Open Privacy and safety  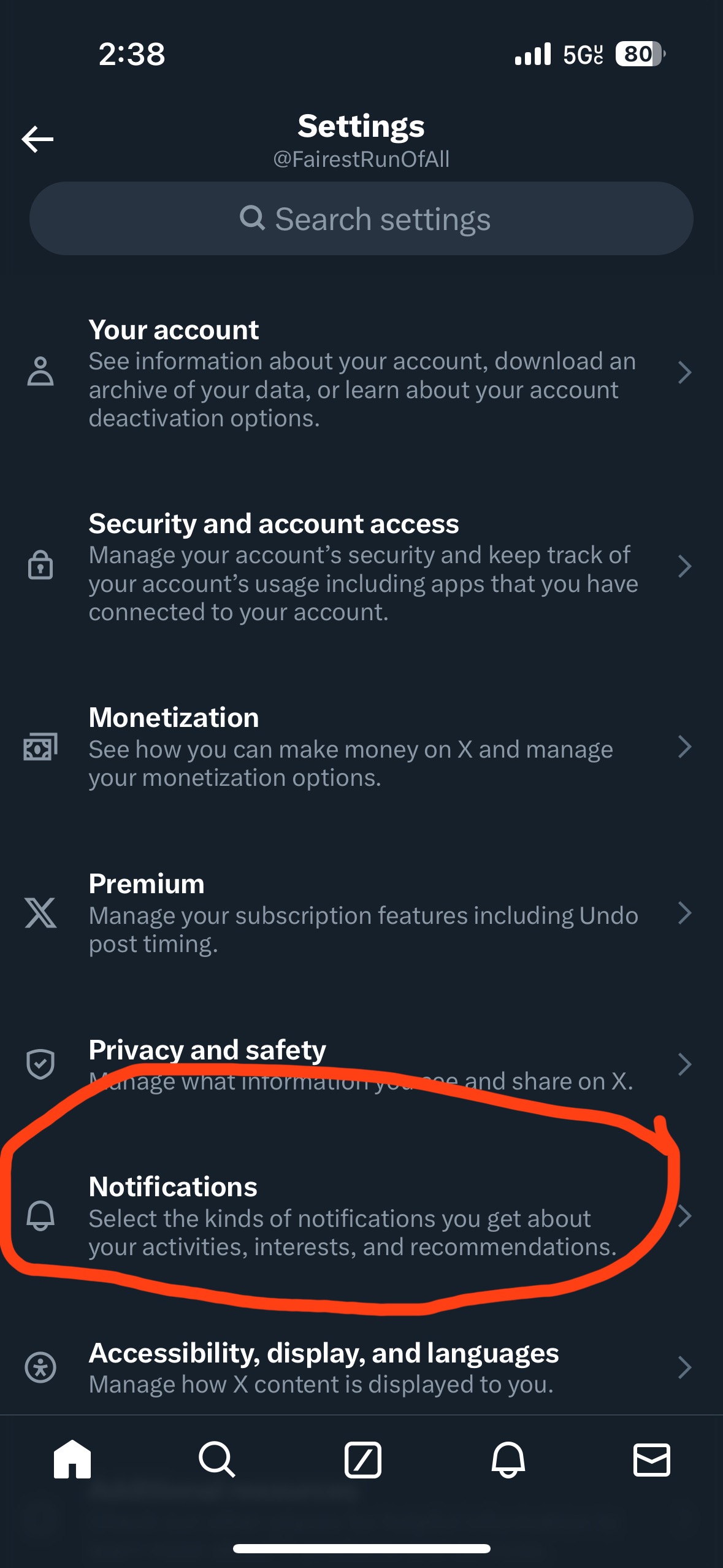[x=361, y=1064]
